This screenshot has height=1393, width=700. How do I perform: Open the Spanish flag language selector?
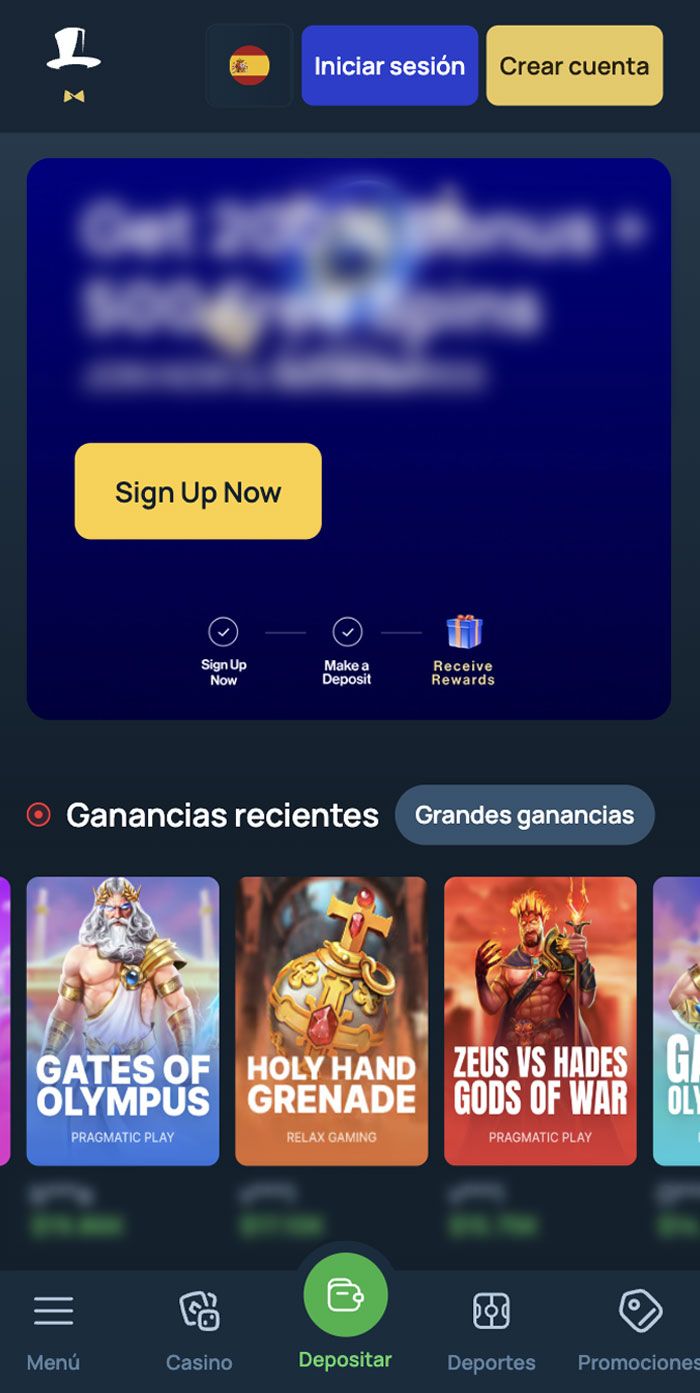pyautogui.click(x=249, y=66)
